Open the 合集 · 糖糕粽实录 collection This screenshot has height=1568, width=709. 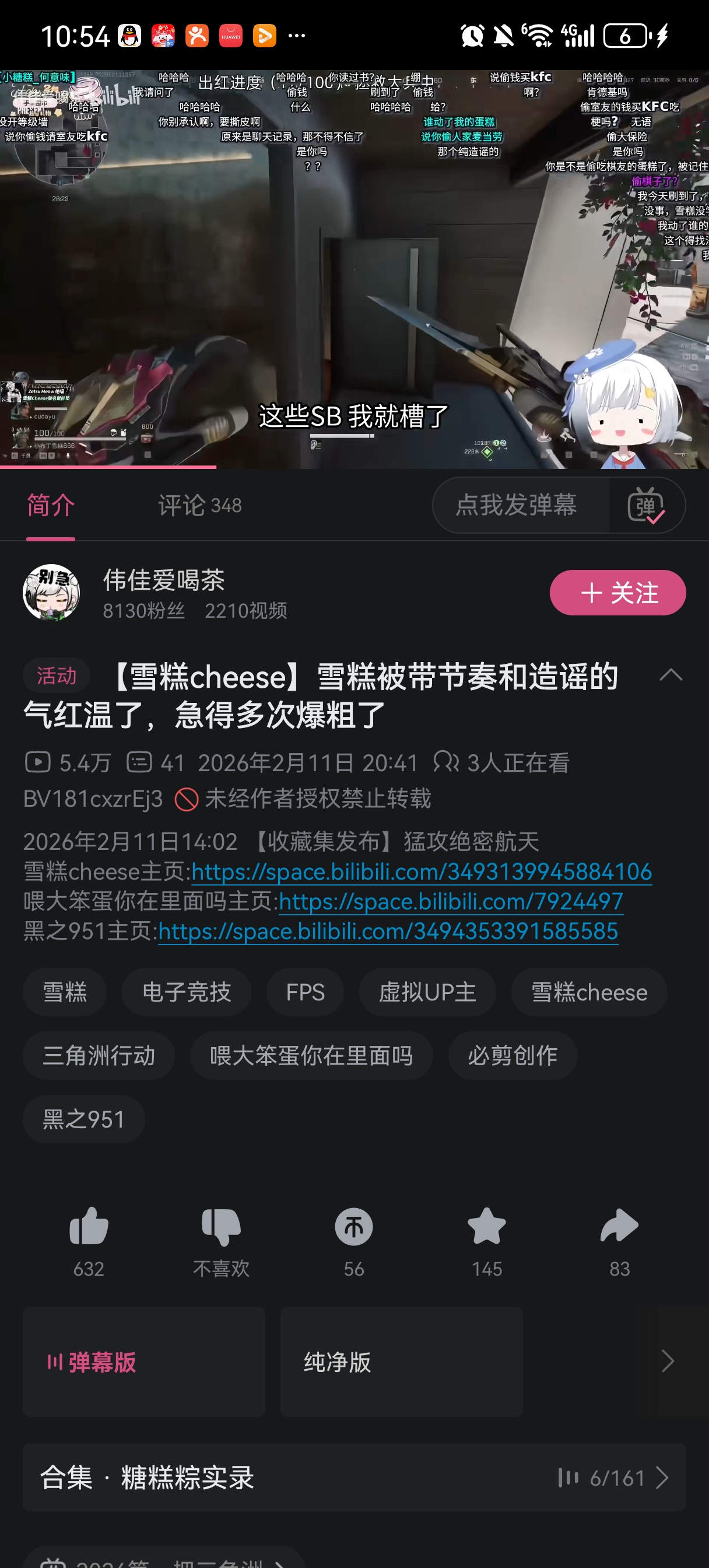(354, 1478)
